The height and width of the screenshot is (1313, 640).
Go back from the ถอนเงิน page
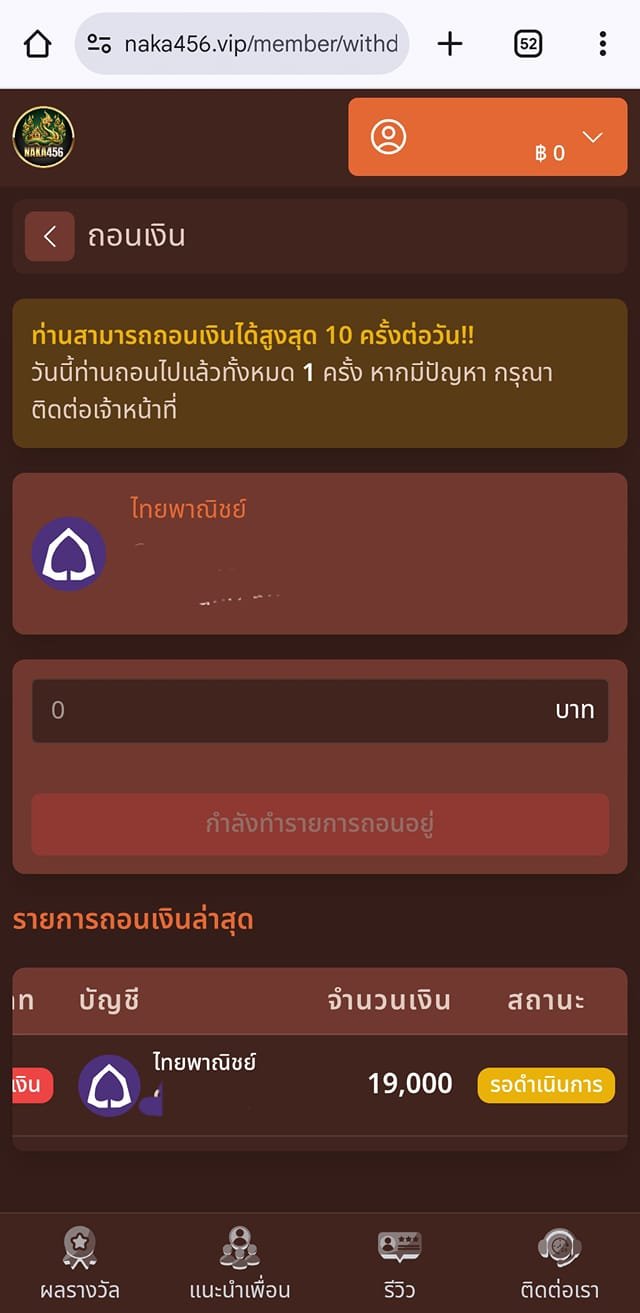pyautogui.click(x=49, y=237)
